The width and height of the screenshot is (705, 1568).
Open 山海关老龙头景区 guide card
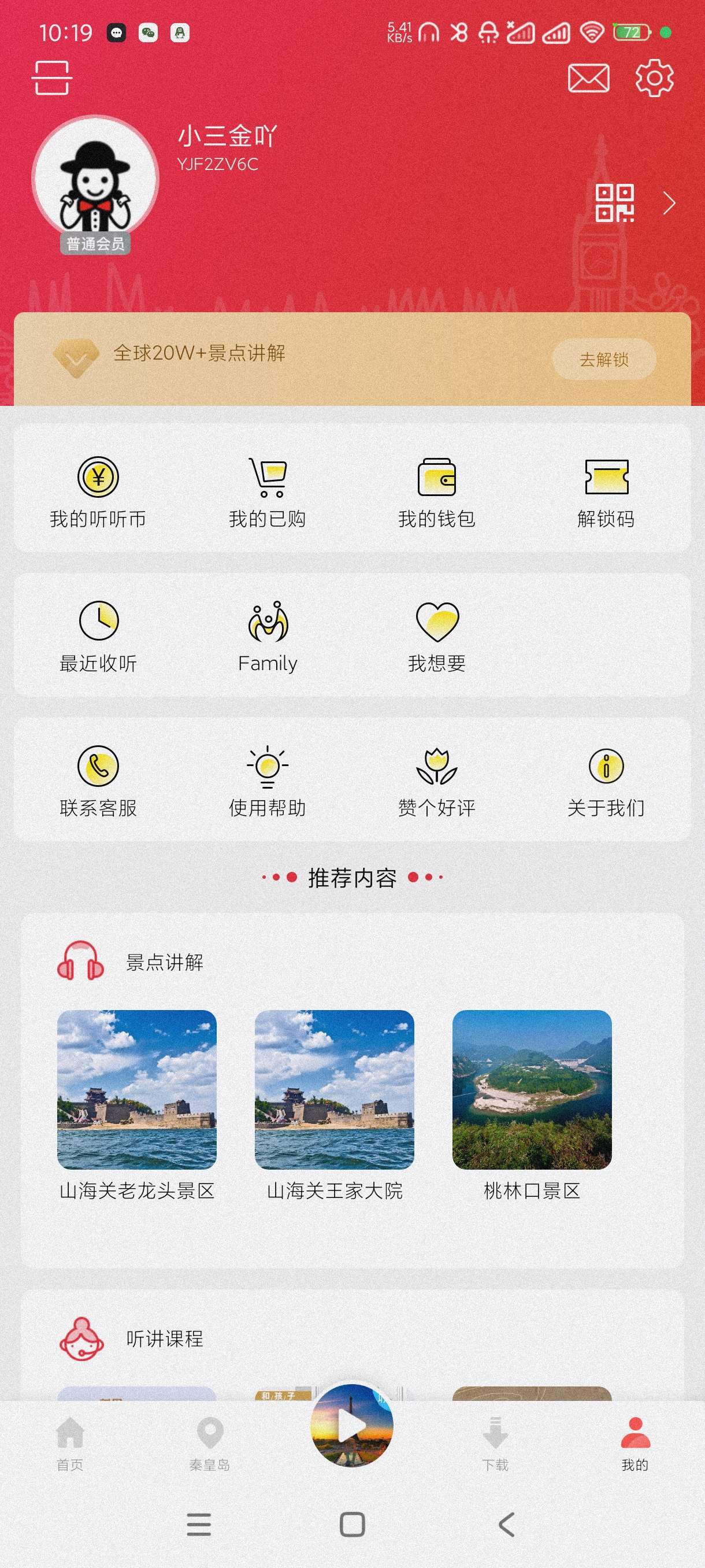click(137, 1090)
